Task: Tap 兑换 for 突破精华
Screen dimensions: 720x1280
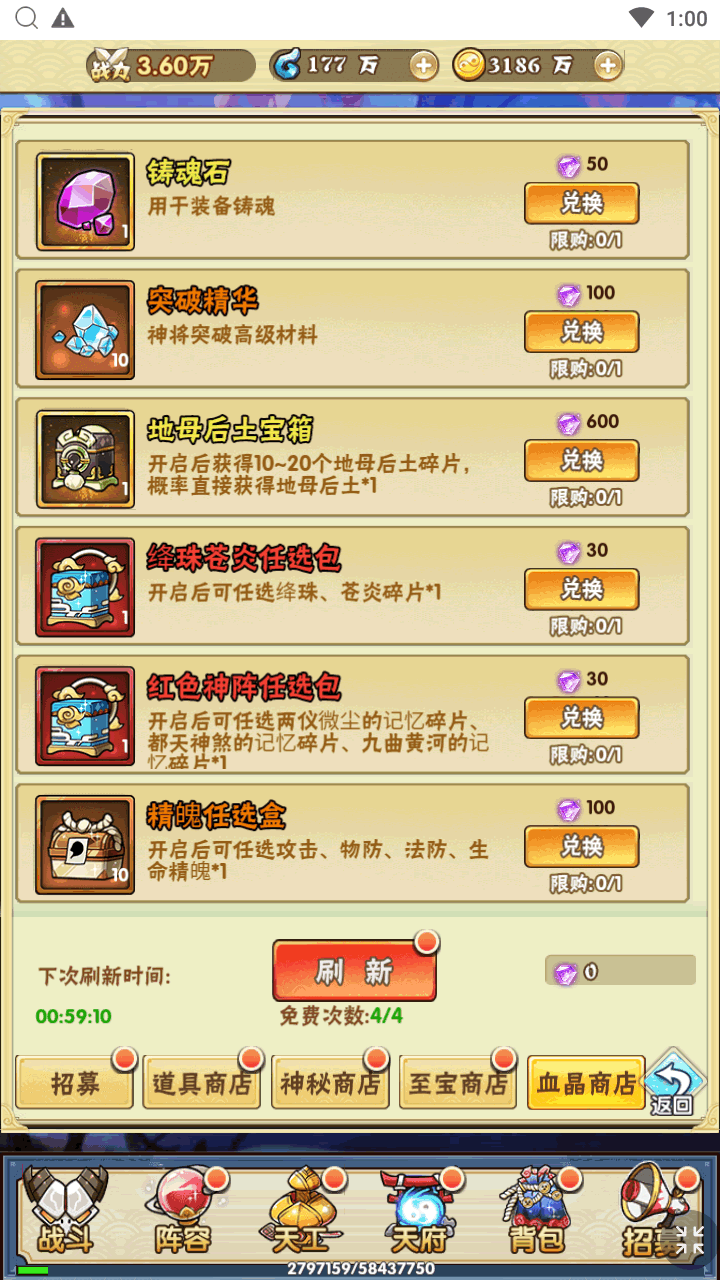Action: point(581,332)
